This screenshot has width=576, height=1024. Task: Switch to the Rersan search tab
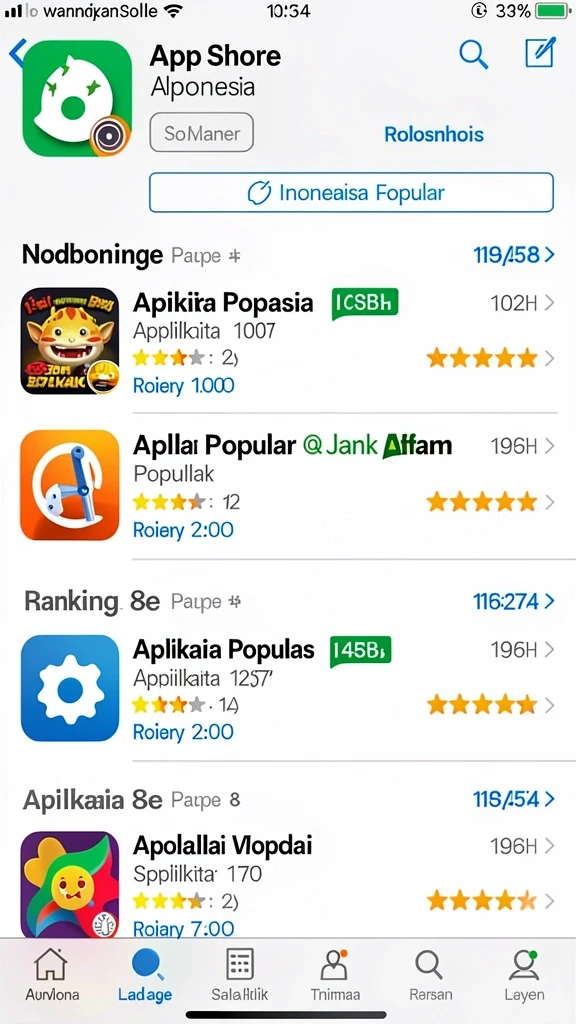[x=430, y=974]
